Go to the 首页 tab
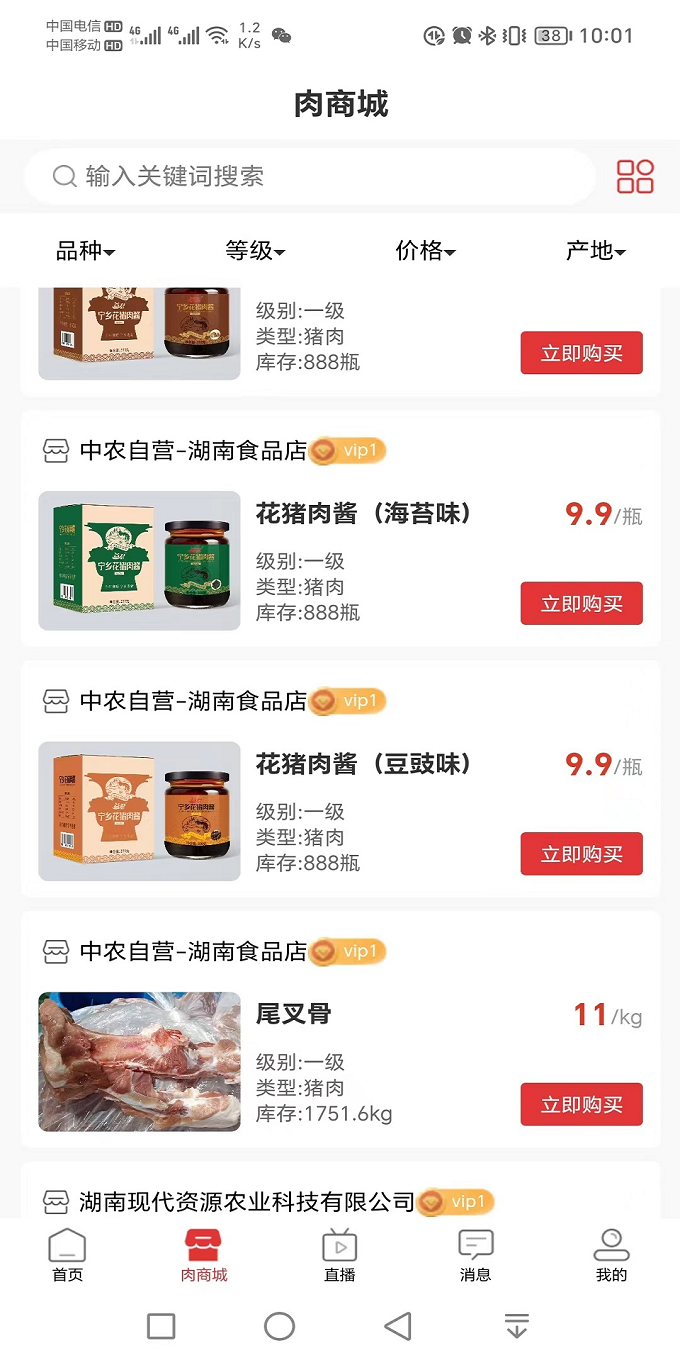The height and width of the screenshot is (1360, 680). tap(67, 1255)
